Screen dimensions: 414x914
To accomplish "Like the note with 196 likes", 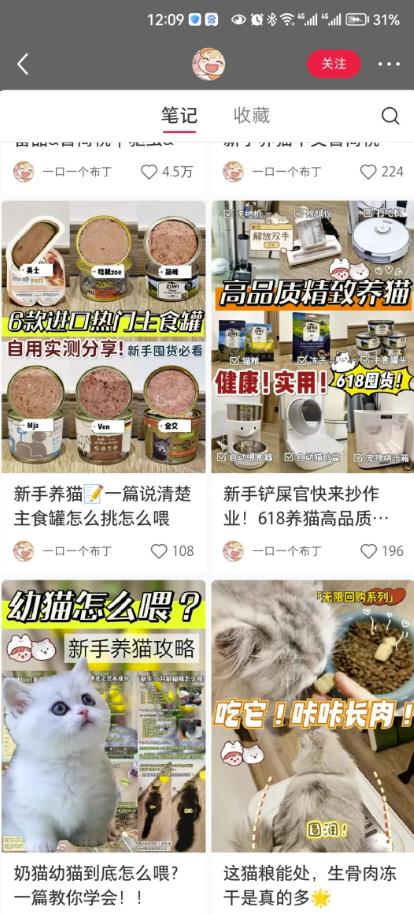I will [369, 551].
